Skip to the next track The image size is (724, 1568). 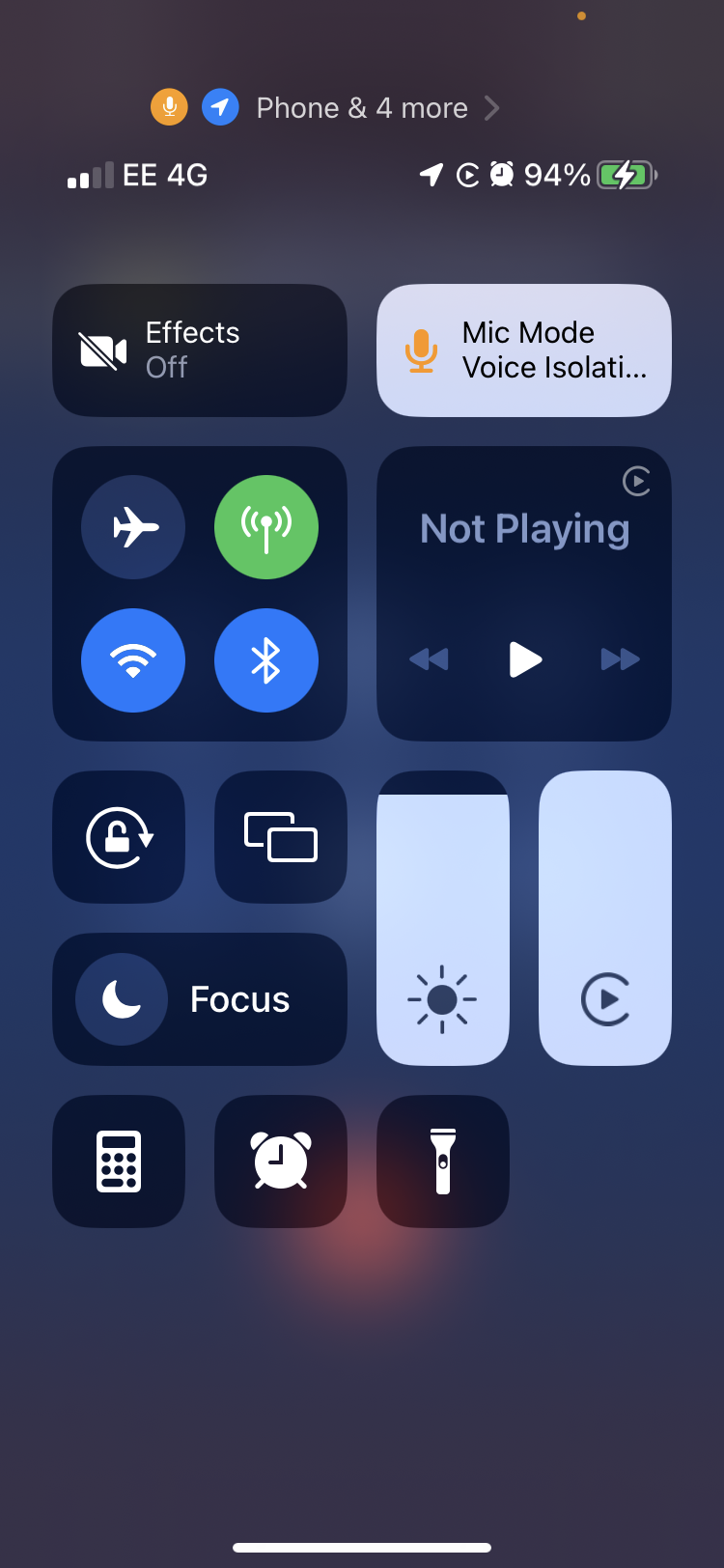[619, 659]
